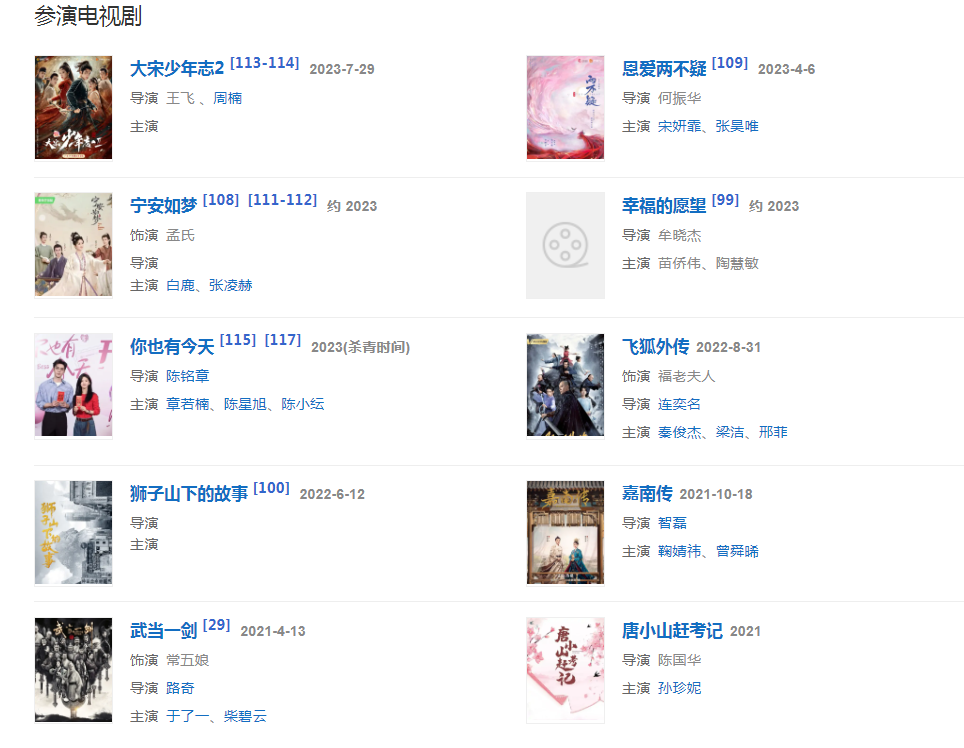View the 飞狐外传 poster thumbnail

(565, 386)
